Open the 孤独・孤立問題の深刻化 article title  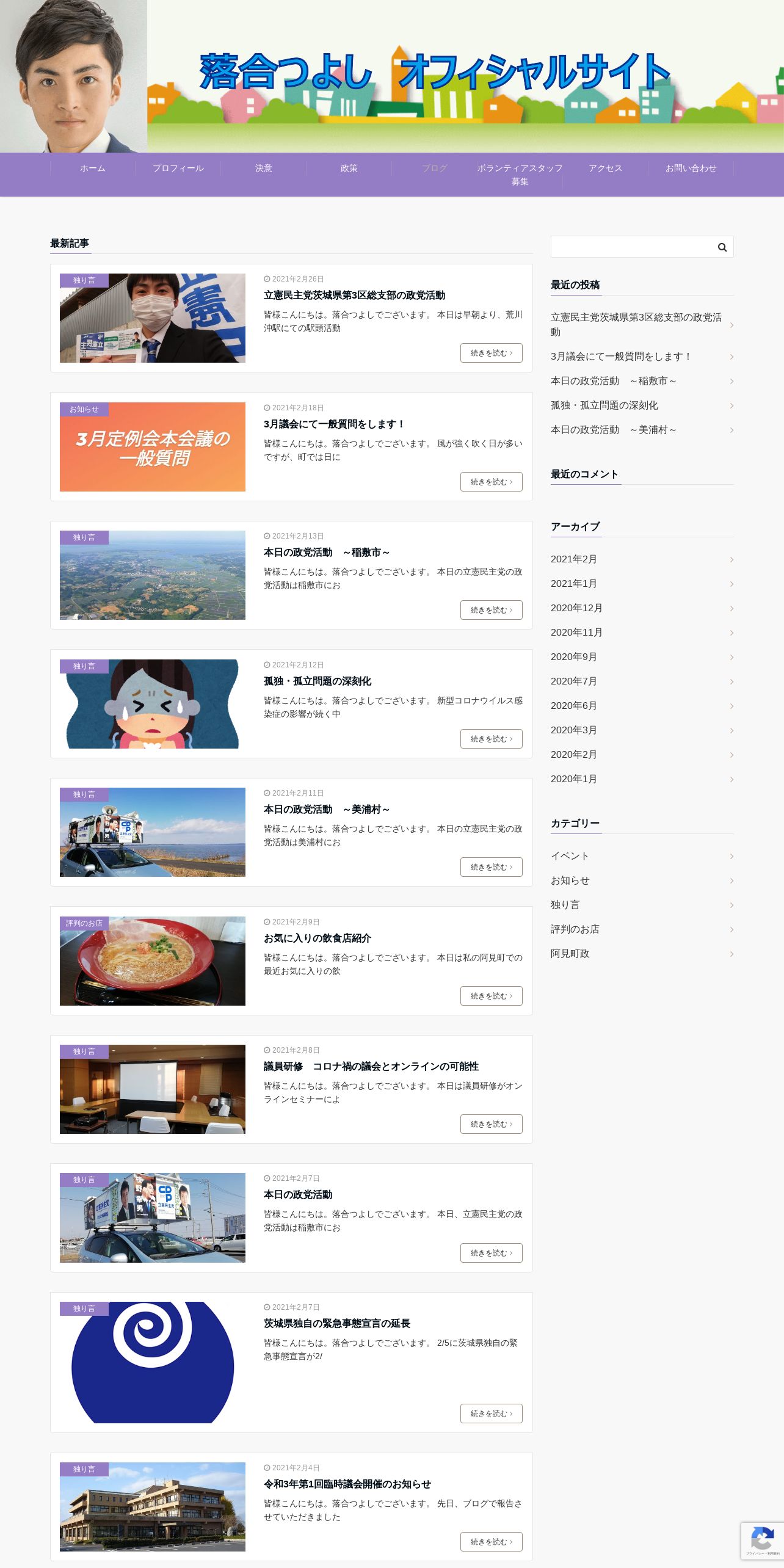[x=318, y=681]
